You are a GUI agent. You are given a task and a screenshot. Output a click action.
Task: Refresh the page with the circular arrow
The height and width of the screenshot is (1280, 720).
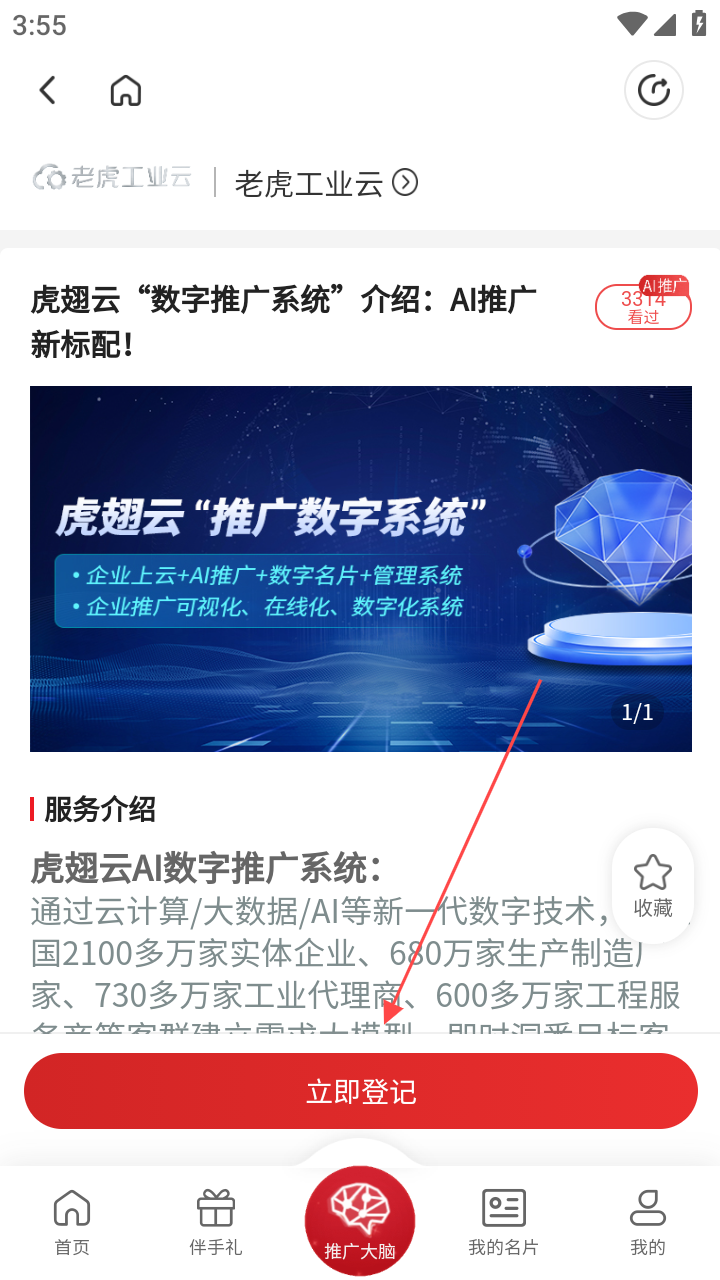click(x=653, y=91)
